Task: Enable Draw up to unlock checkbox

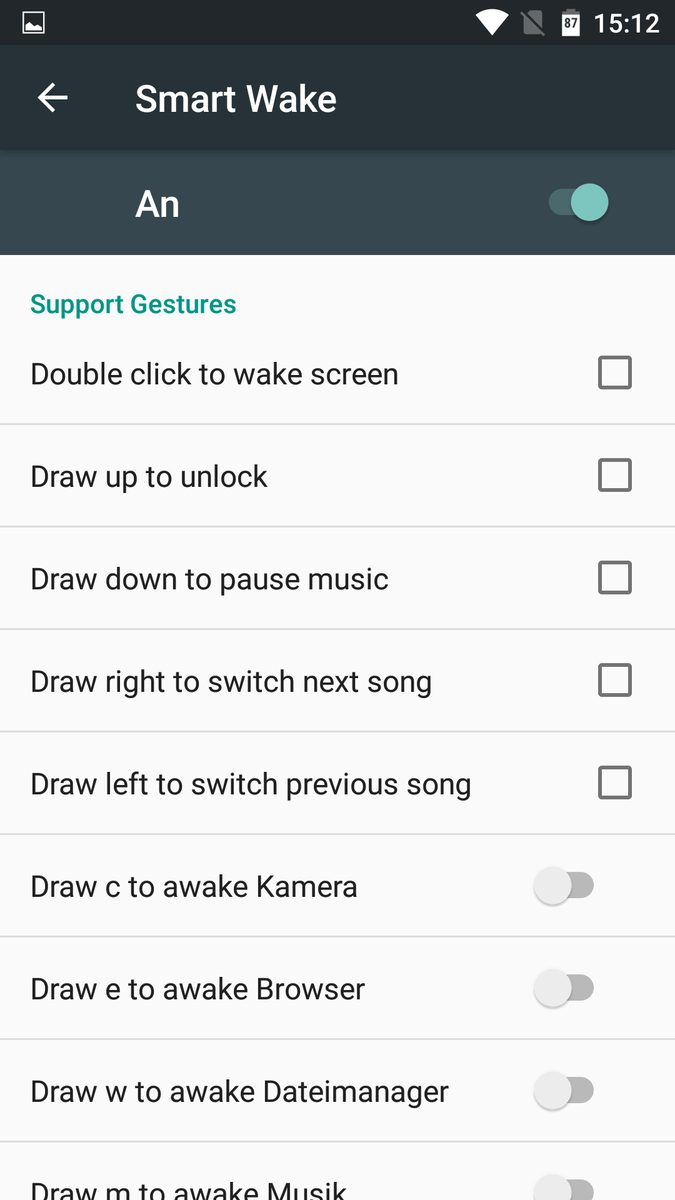Action: point(615,475)
